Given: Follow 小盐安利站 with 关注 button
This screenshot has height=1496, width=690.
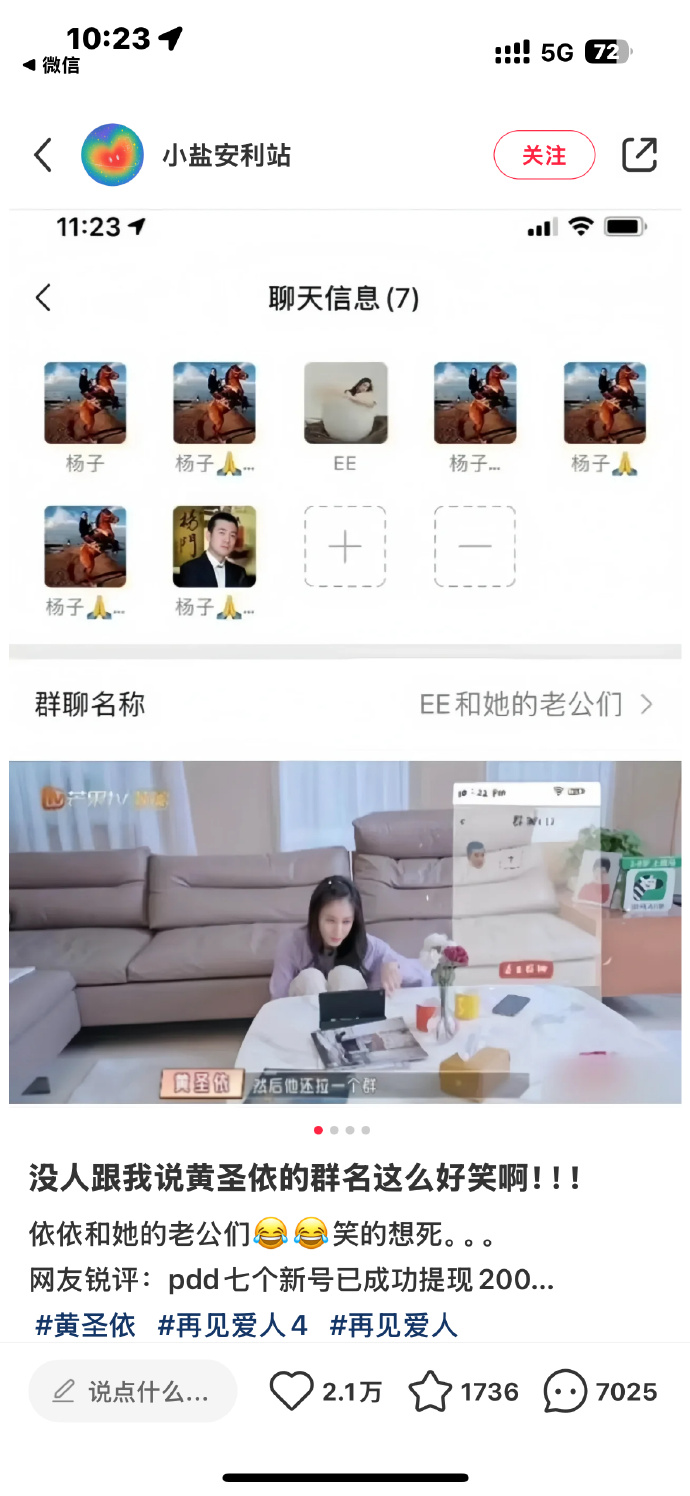Looking at the screenshot, I should pos(544,155).
